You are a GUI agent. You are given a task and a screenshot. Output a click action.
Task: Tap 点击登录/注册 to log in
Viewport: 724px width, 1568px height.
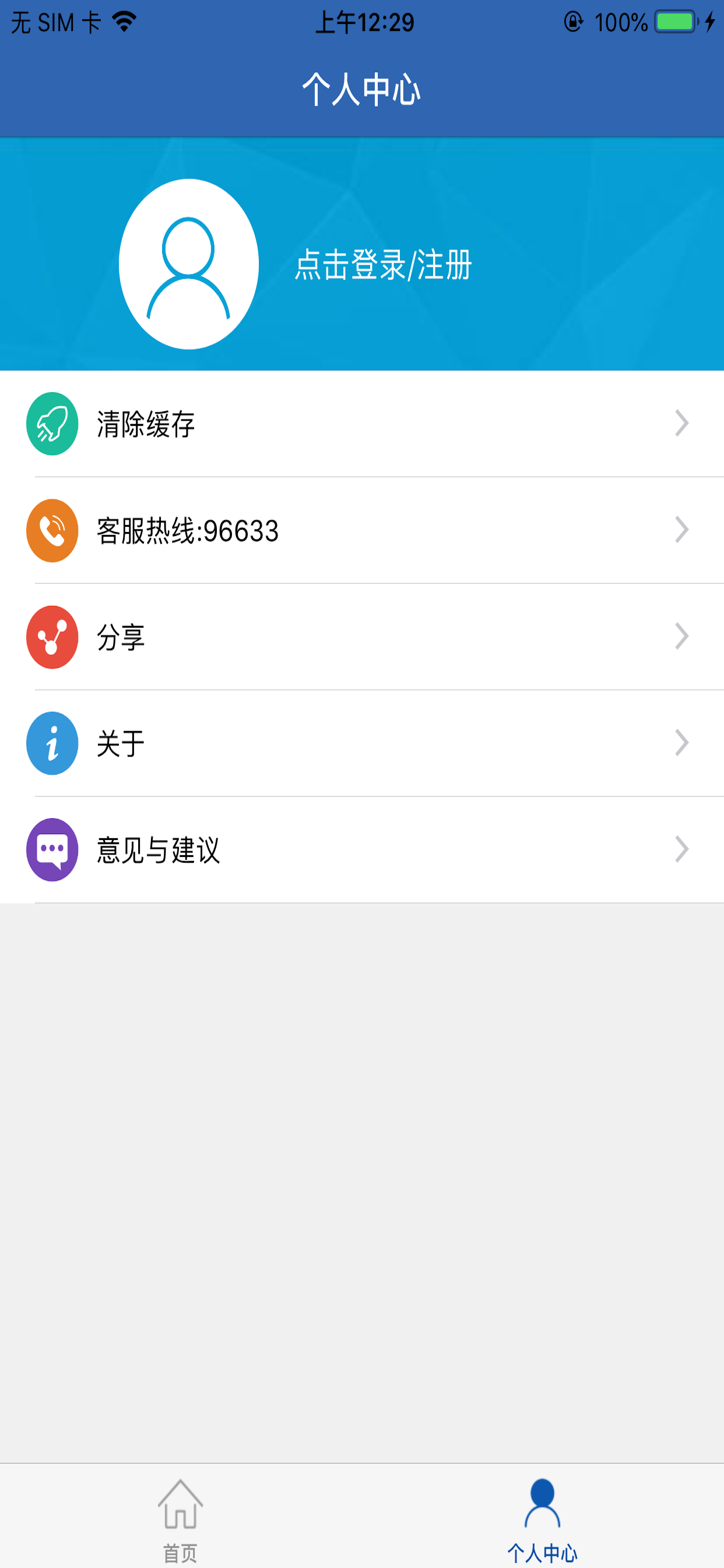[384, 265]
